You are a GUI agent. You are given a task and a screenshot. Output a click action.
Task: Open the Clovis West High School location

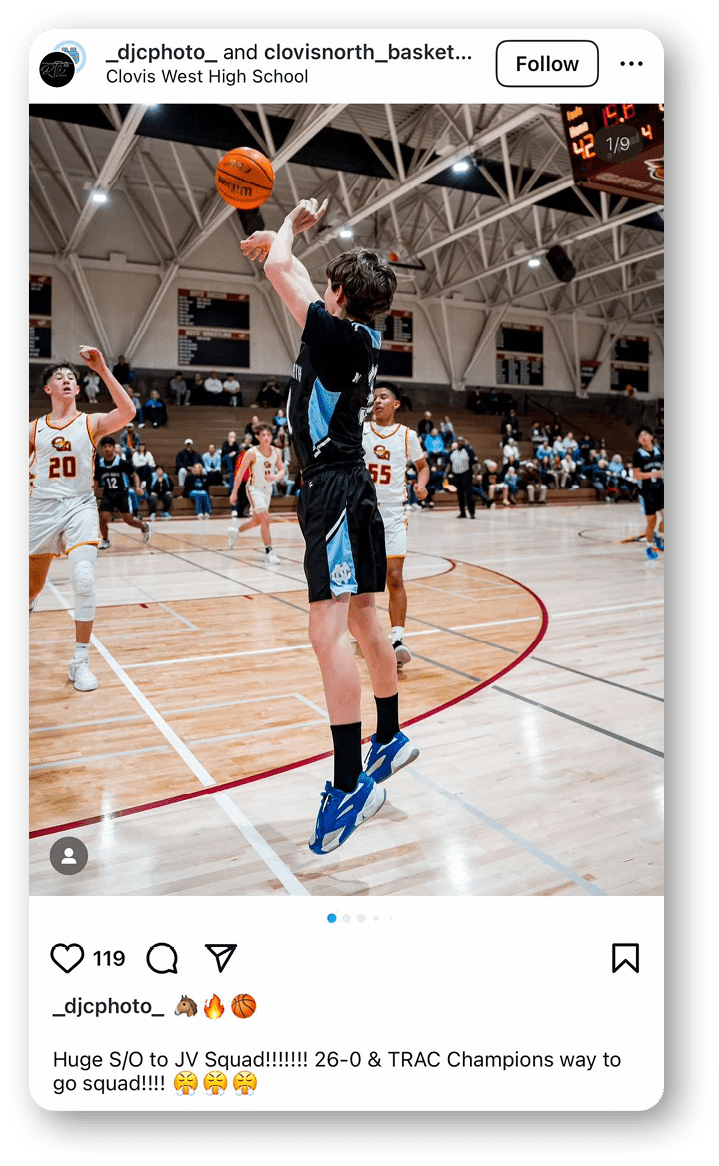(x=207, y=77)
